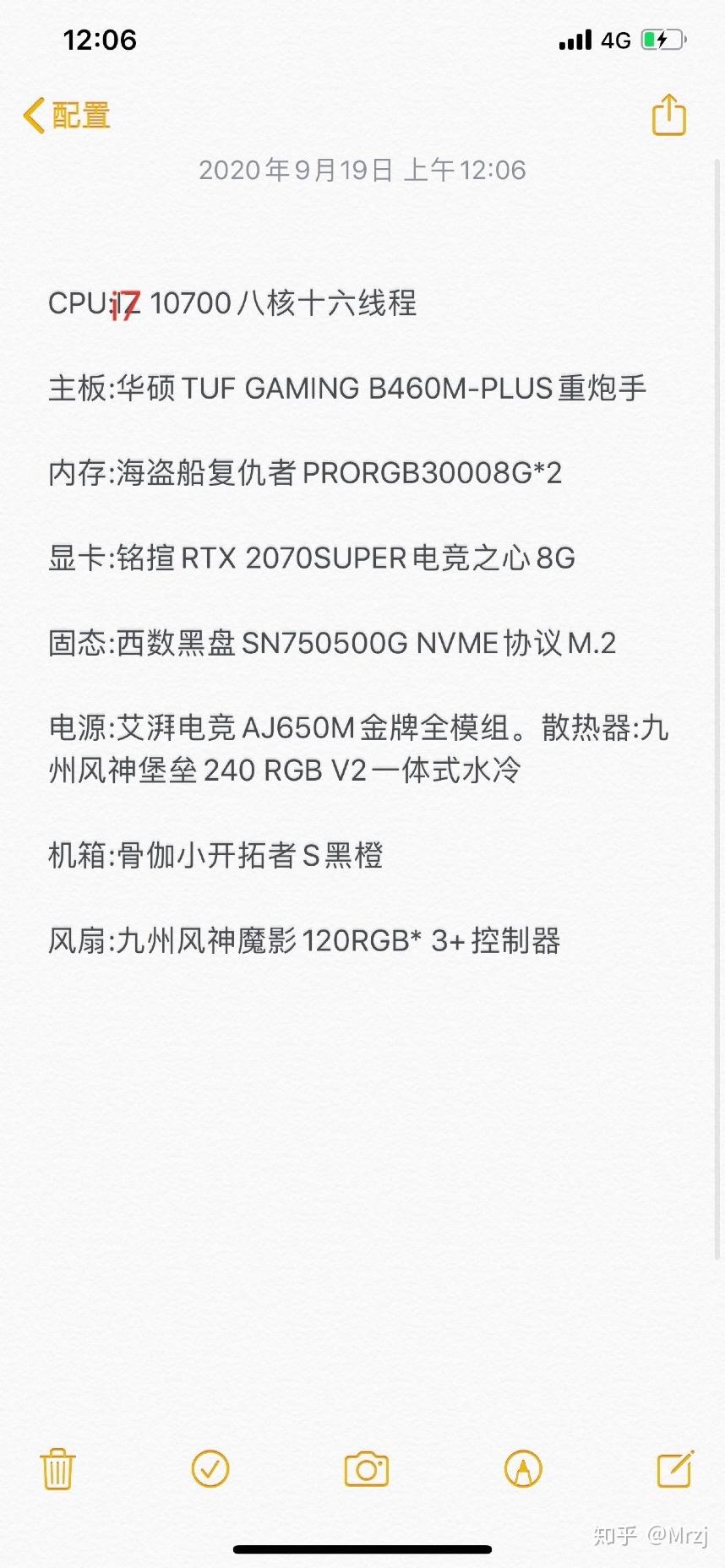Add a checklist to the note
The image size is (725, 1568).
pyautogui.click(x=210, y=1468)
